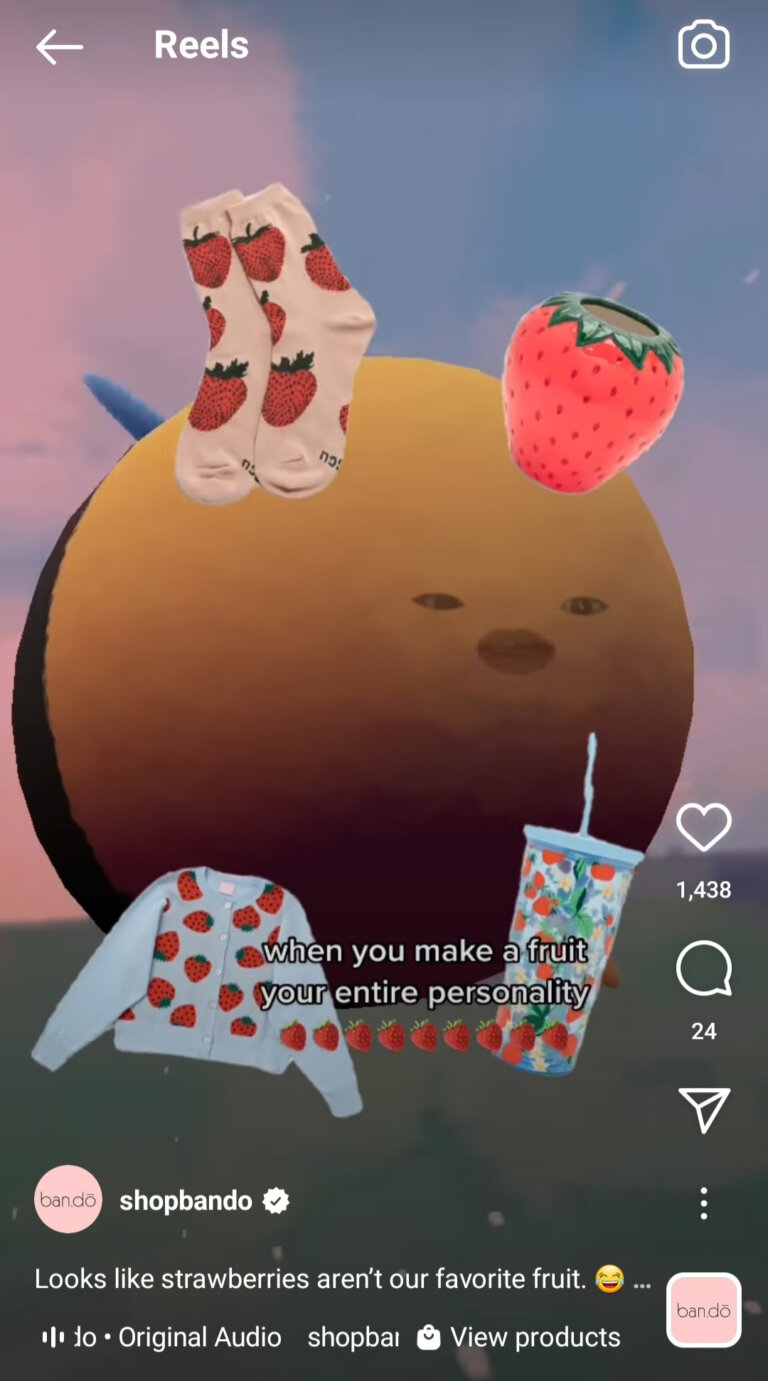This screenshot has width=768, height=1381.
Task: Open the three-dot overflow menu
Action: 703,1203
